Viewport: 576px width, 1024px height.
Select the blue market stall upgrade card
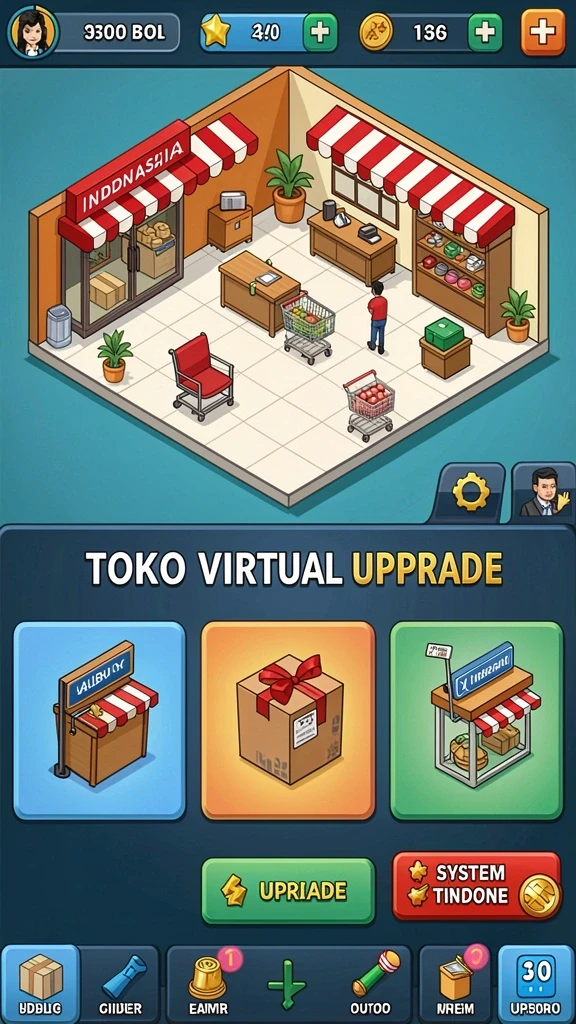(x=99, y=720)
